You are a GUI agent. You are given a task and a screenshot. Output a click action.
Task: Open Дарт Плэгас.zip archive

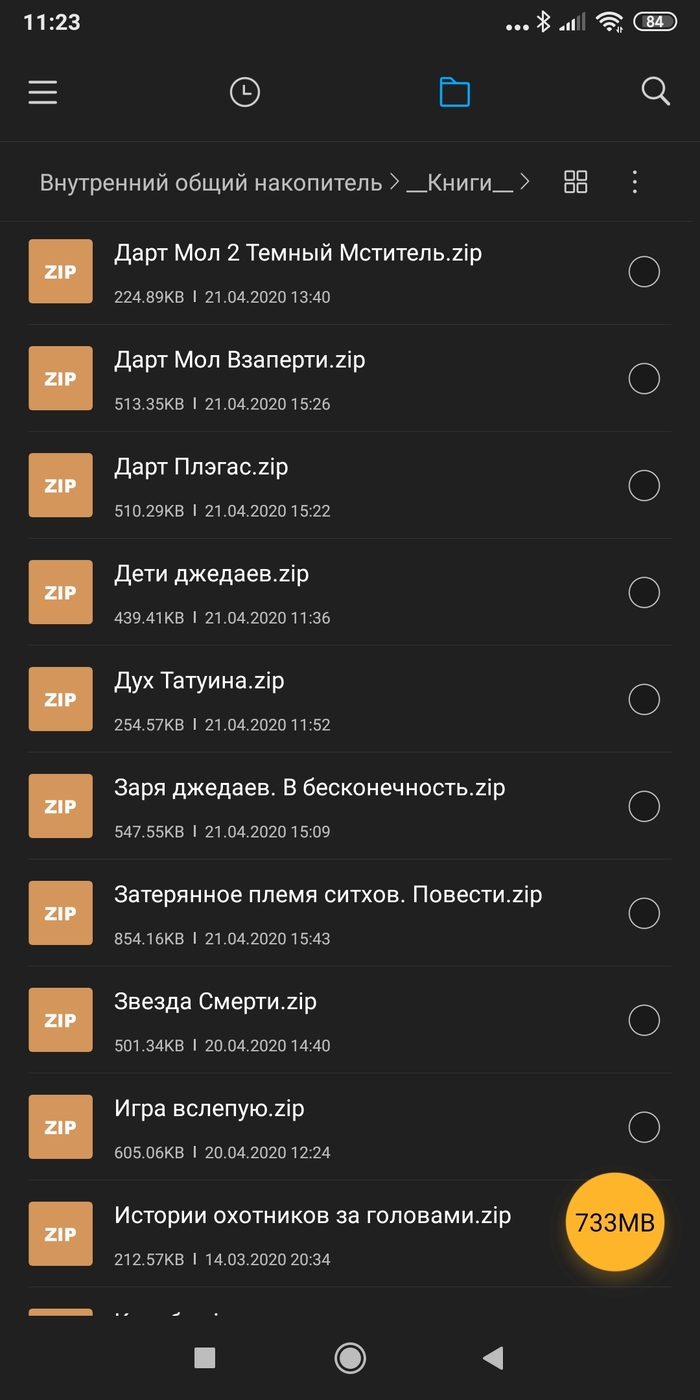click(x=201, y=467)
